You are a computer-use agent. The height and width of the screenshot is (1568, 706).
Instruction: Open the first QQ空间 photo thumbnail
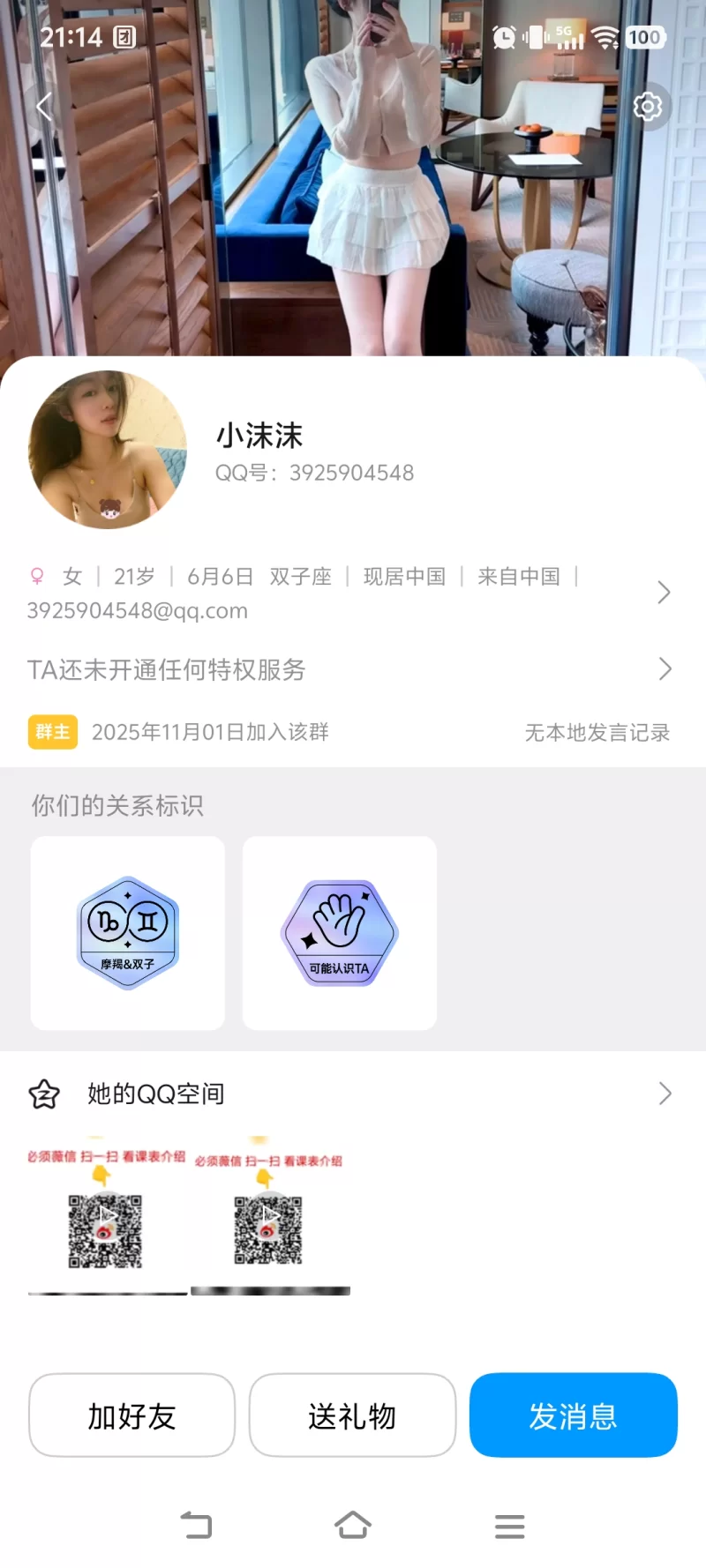click(x=107, y=1217)
